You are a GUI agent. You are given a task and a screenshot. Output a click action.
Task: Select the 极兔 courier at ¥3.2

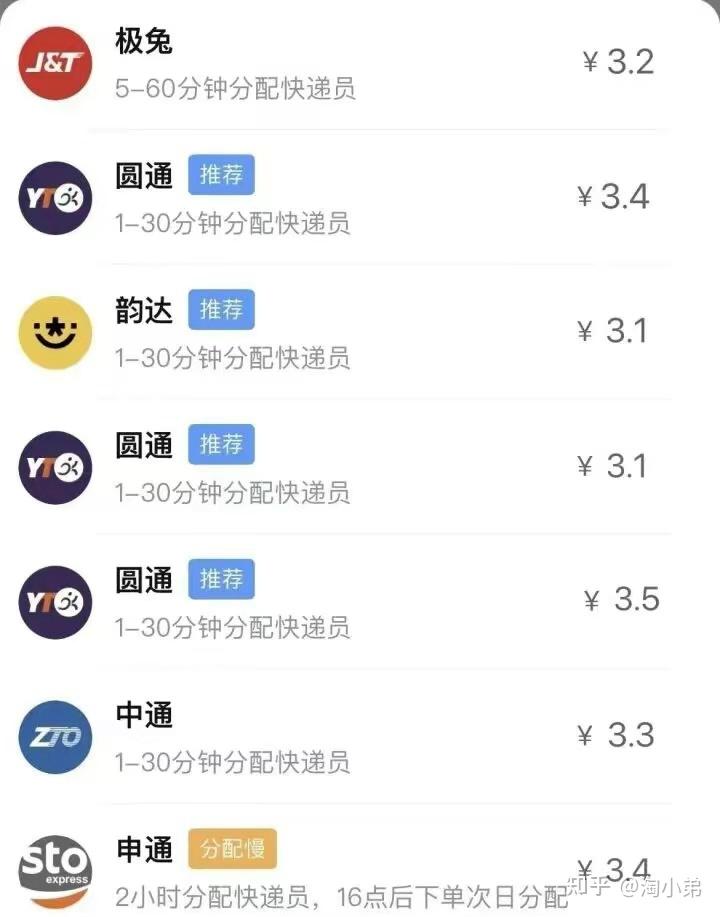pyautogui.click(x=360, y=63)
